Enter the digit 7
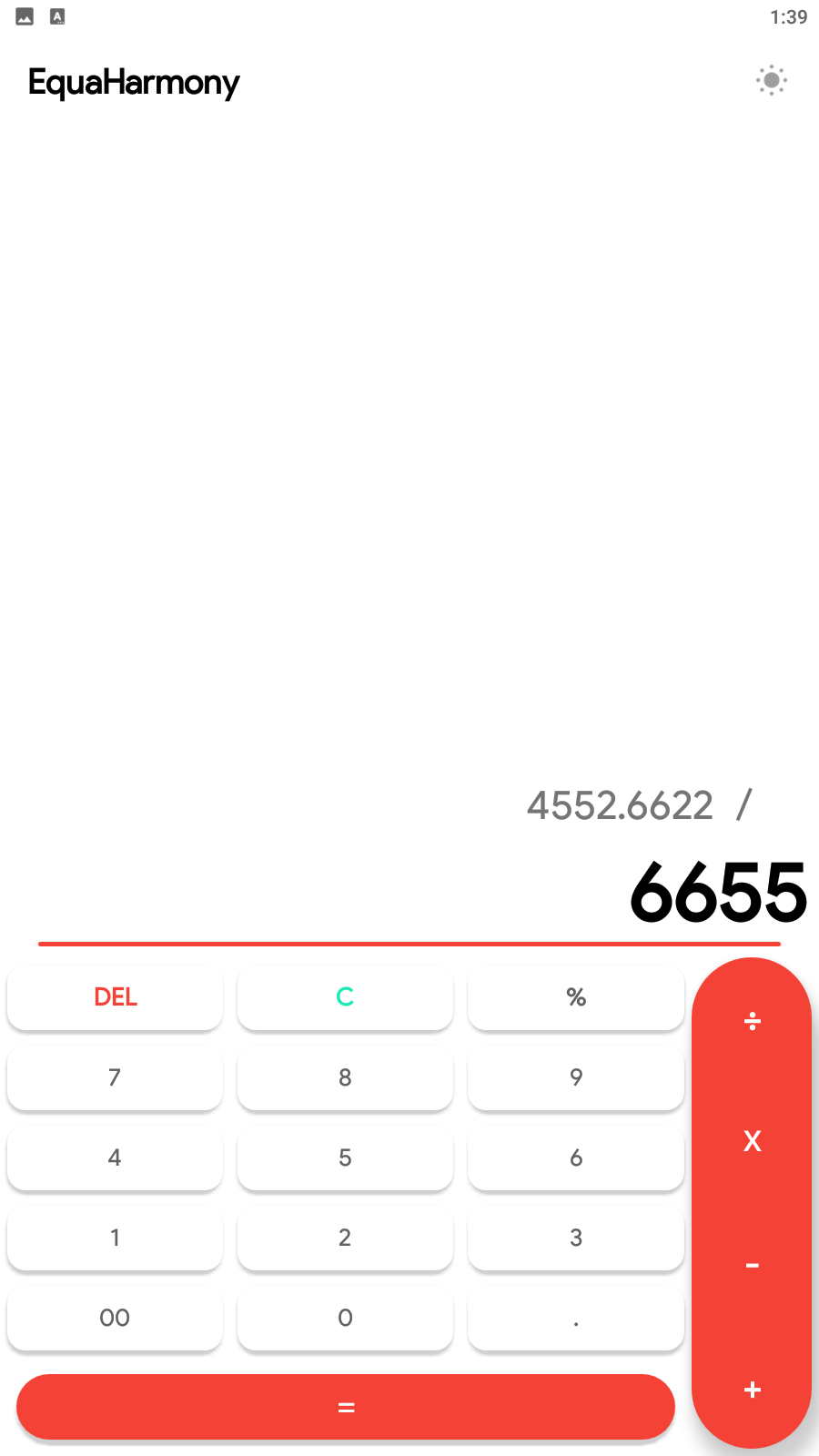 (115, 1077)
